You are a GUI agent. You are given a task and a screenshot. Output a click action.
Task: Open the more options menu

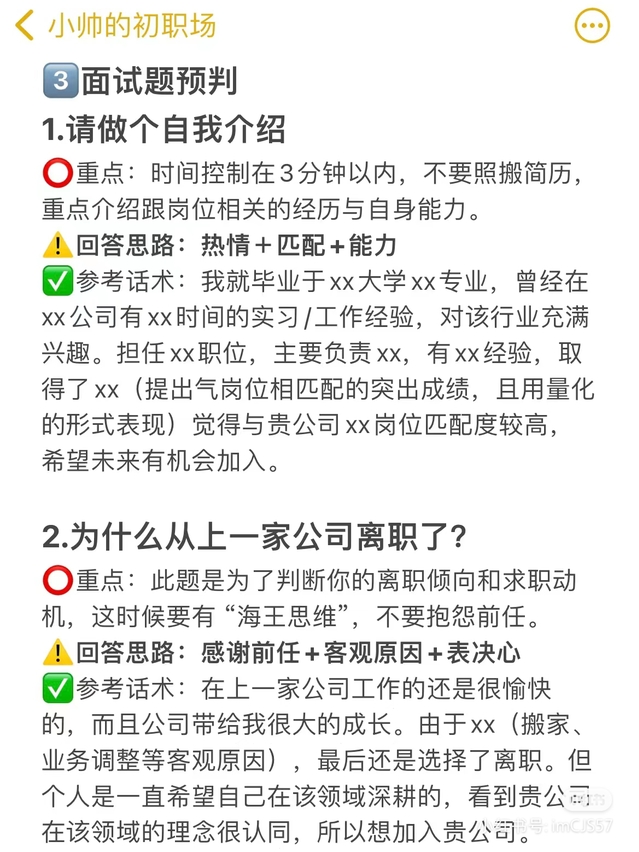pos(592,26)
